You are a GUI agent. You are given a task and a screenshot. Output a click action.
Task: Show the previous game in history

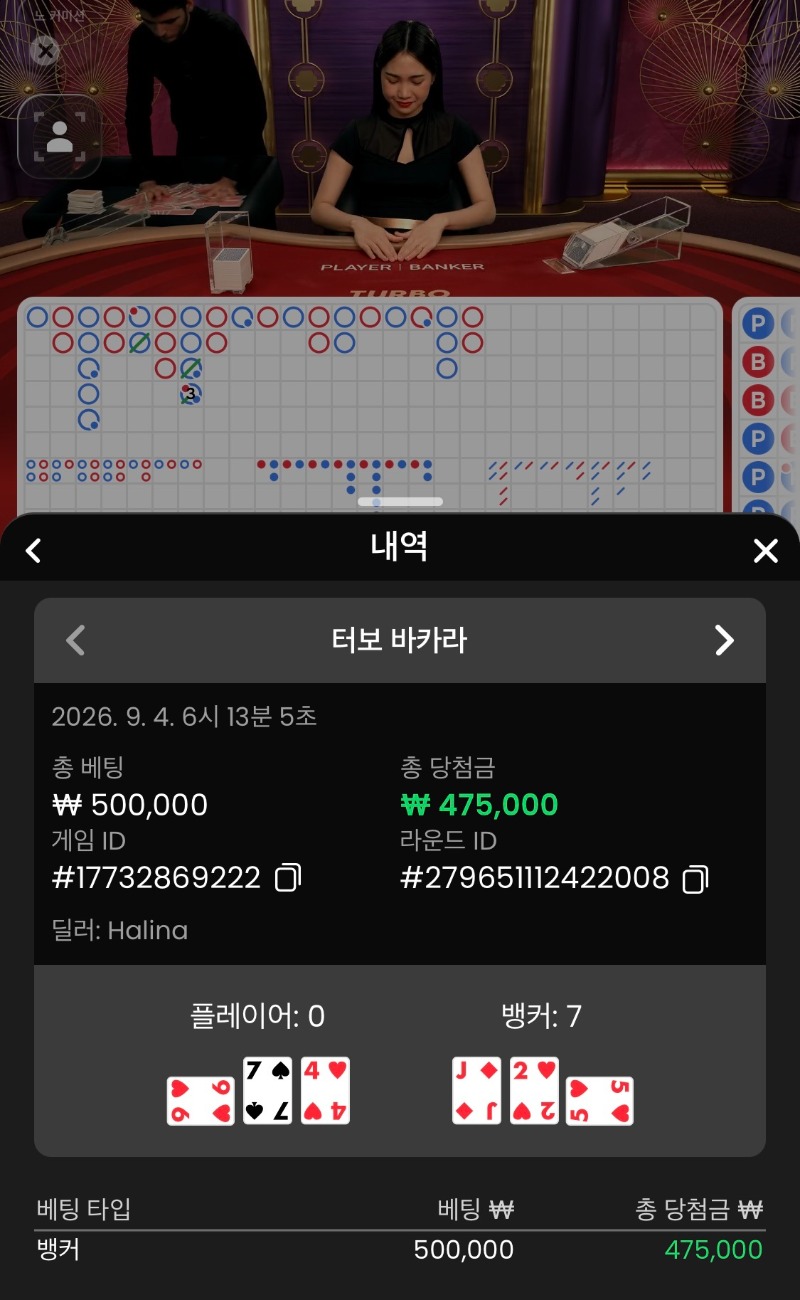click(76, 640)
